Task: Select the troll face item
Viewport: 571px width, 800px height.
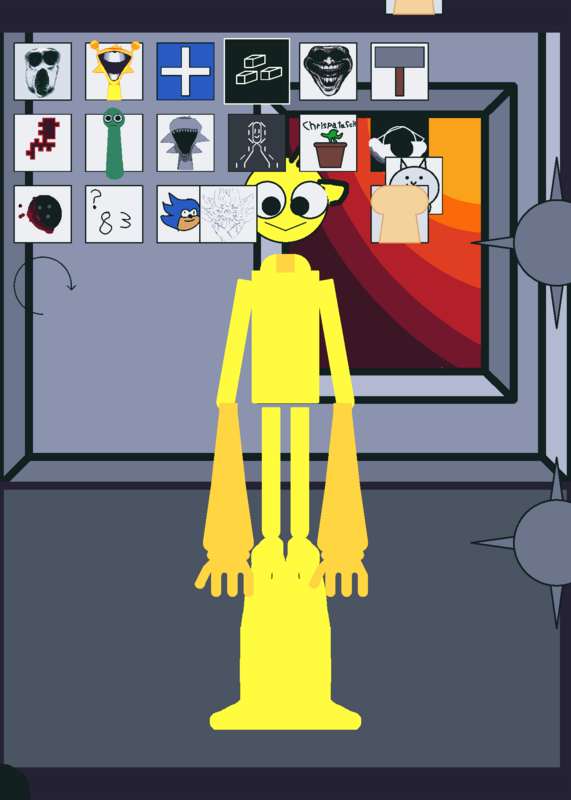Action: click(328, 71)
